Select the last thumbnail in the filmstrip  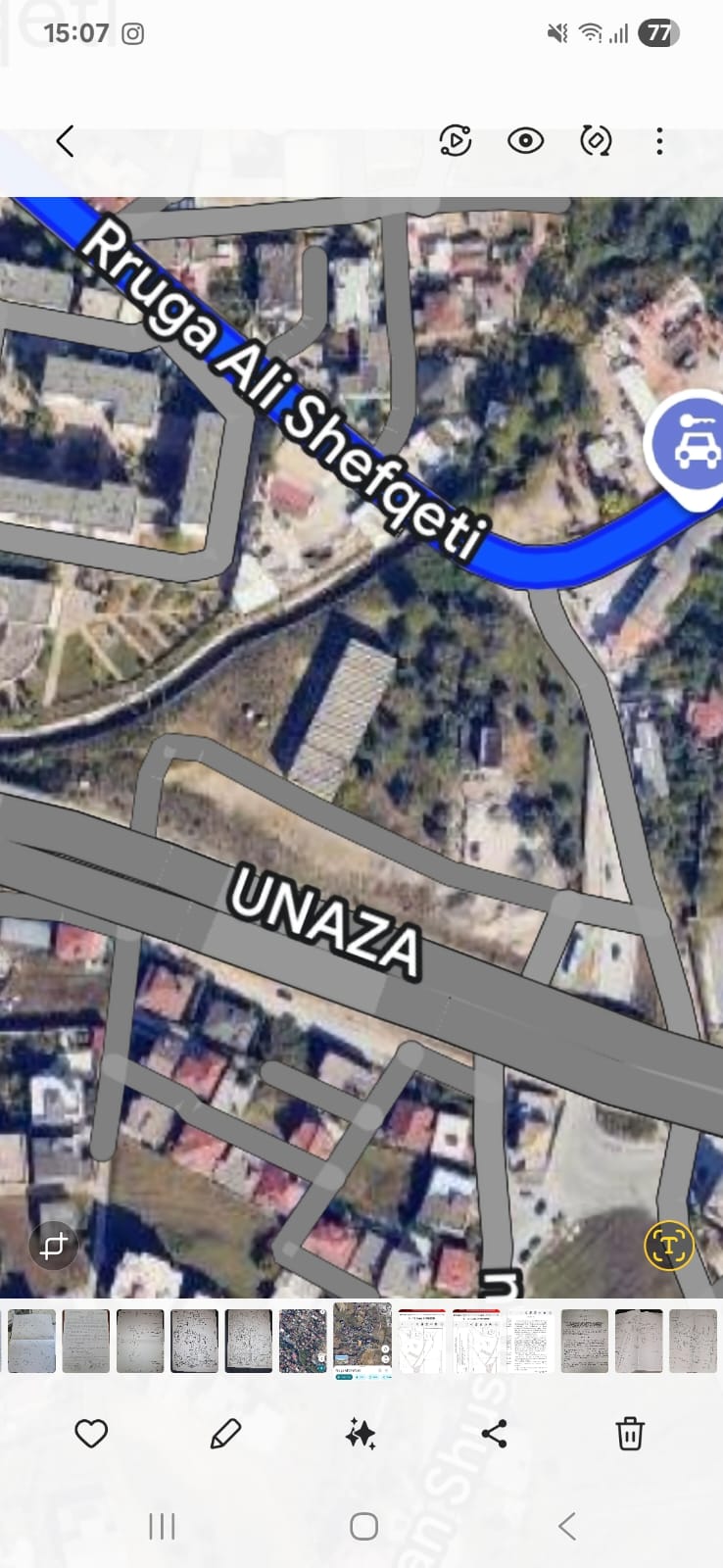click(694, 1341)
